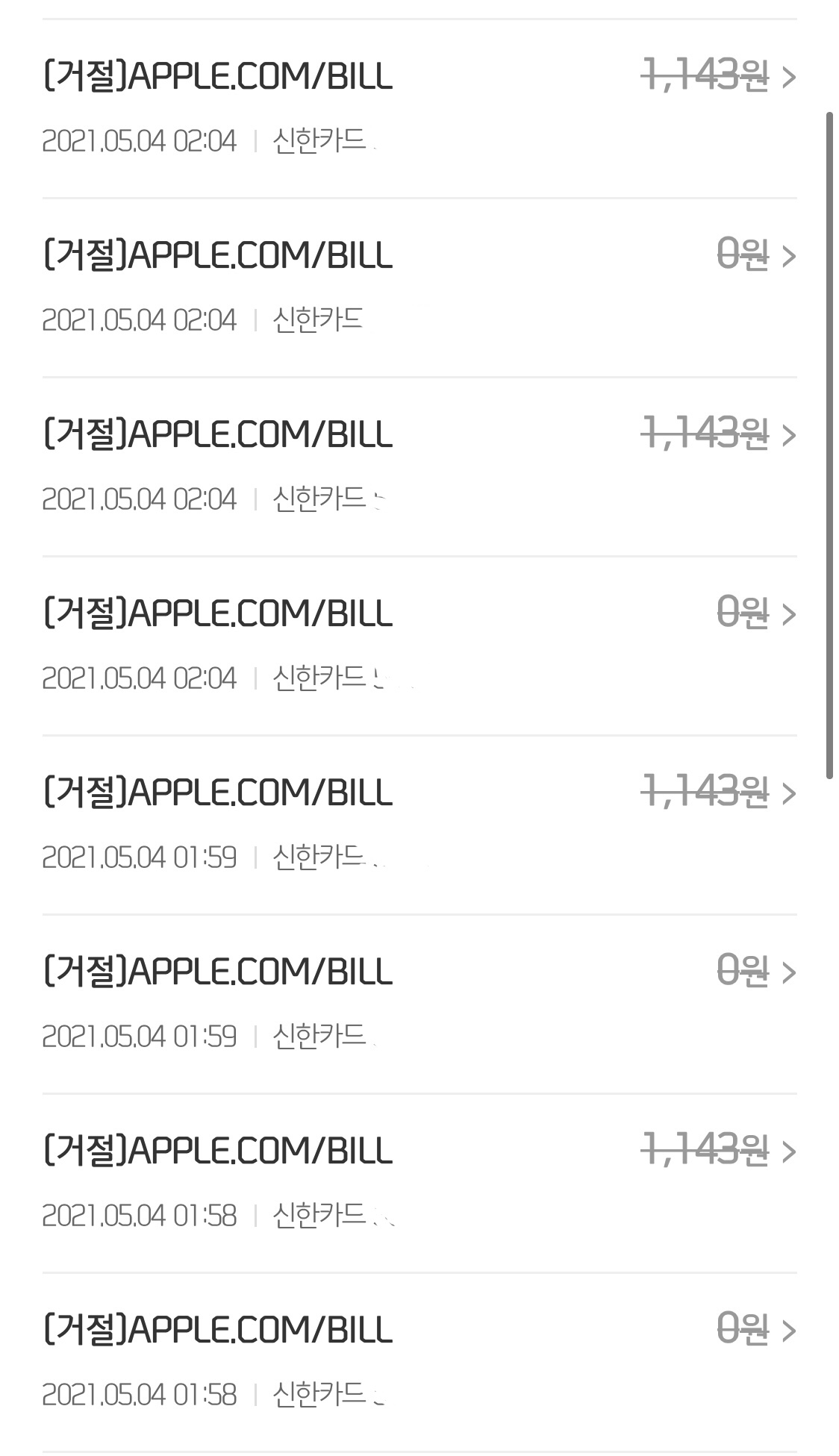Image resolution: width=839 pixels, height=1456 pixels.
Task: Expand the bottom 01:58 transaction row
Action: pyautogui.click(x=216, y=1331)
